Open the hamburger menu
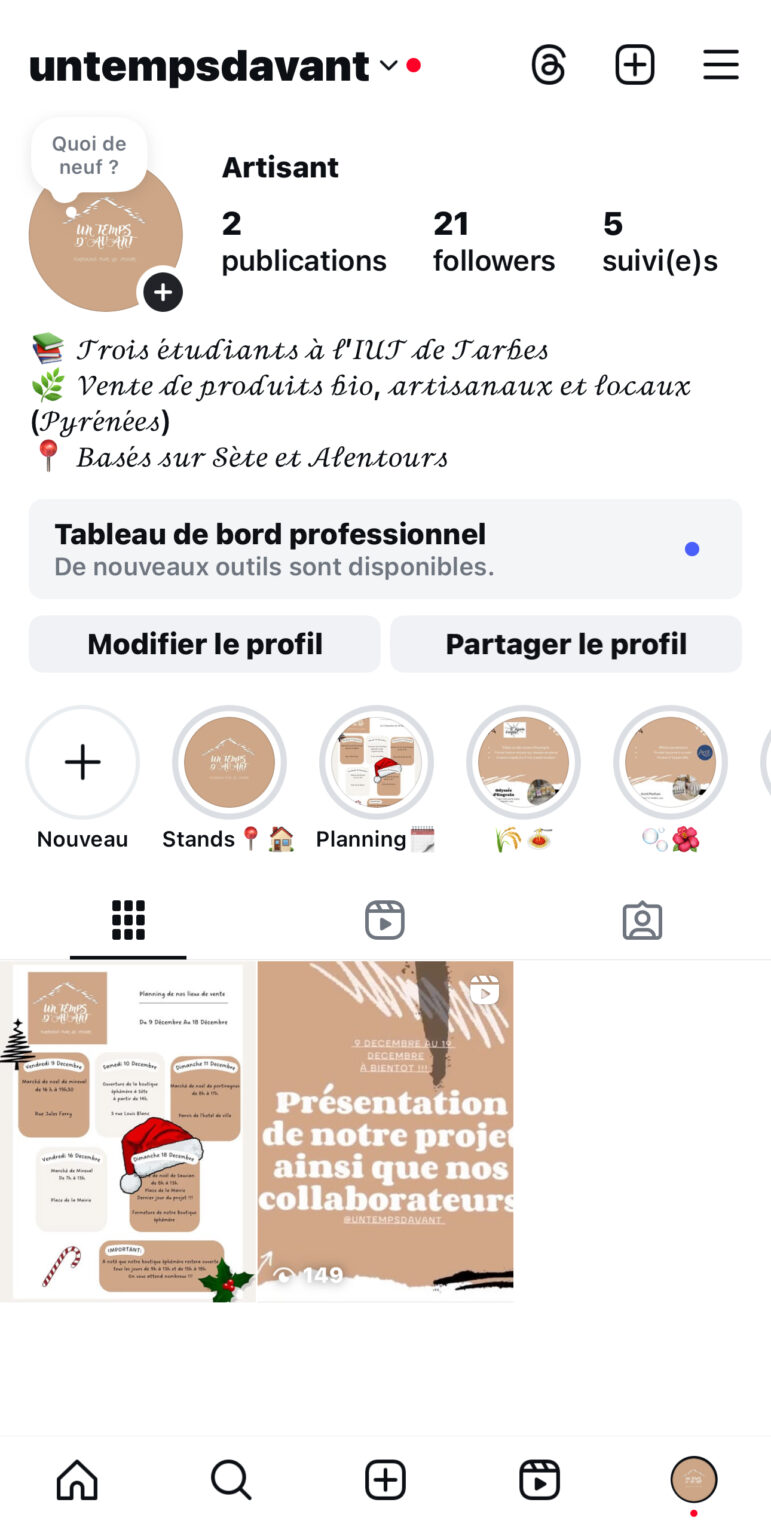 point(721,65)
